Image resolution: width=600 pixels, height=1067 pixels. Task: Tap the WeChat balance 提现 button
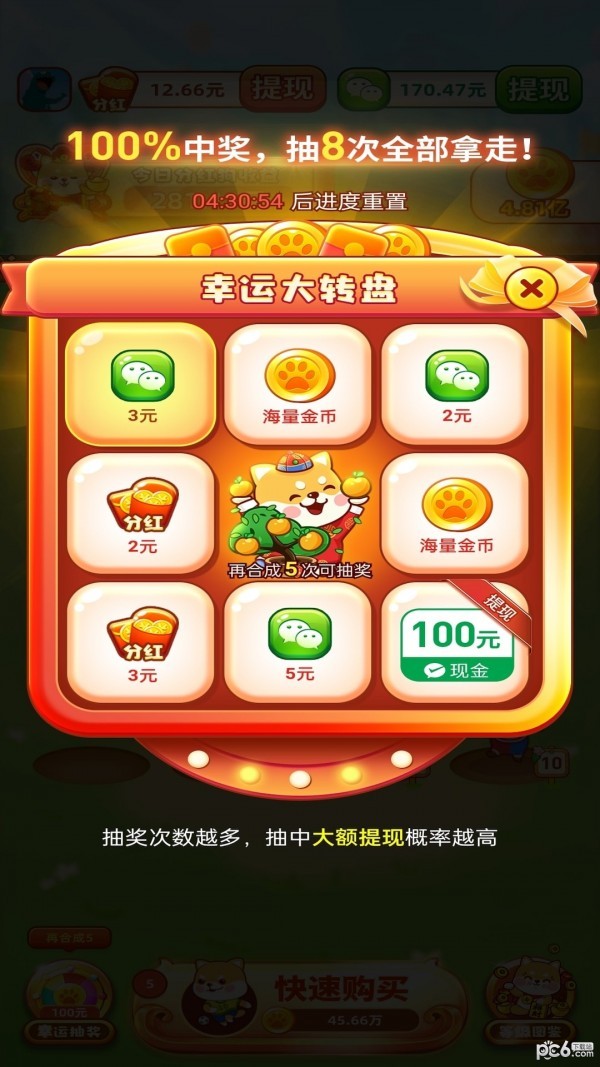538,89
